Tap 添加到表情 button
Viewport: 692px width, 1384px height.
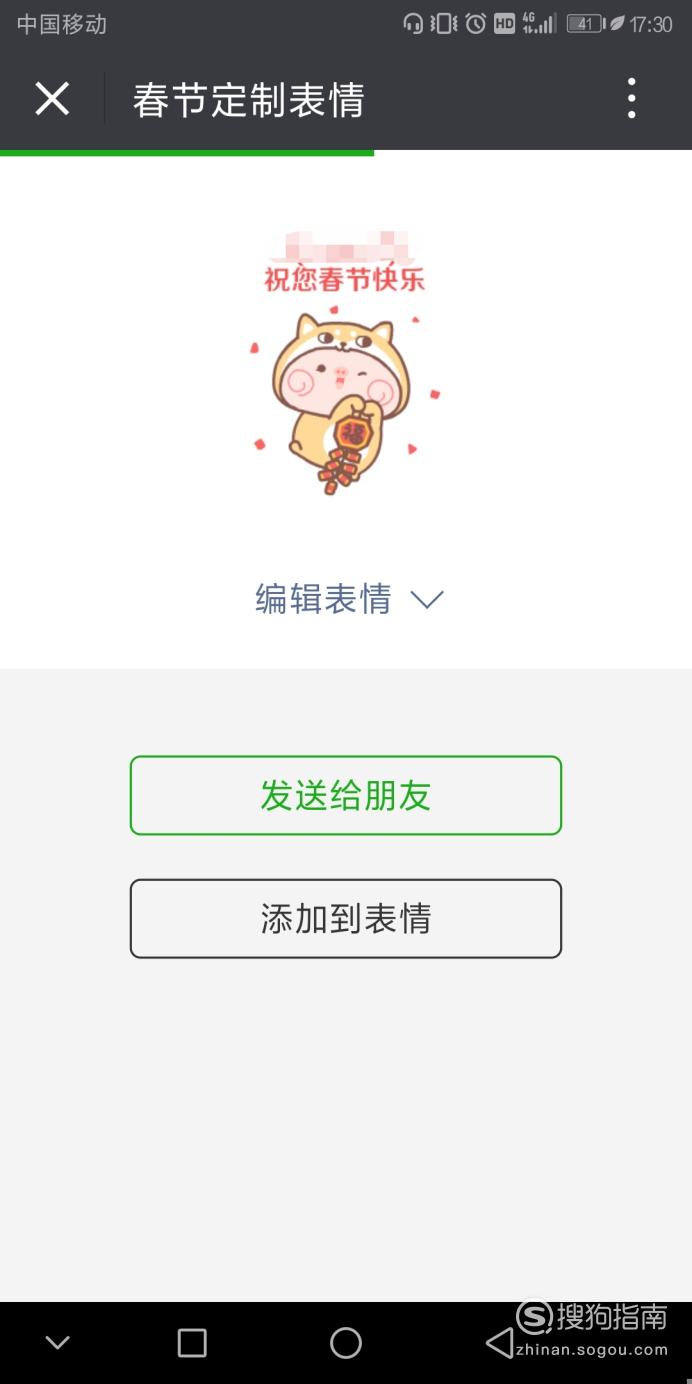pos(346,918)
